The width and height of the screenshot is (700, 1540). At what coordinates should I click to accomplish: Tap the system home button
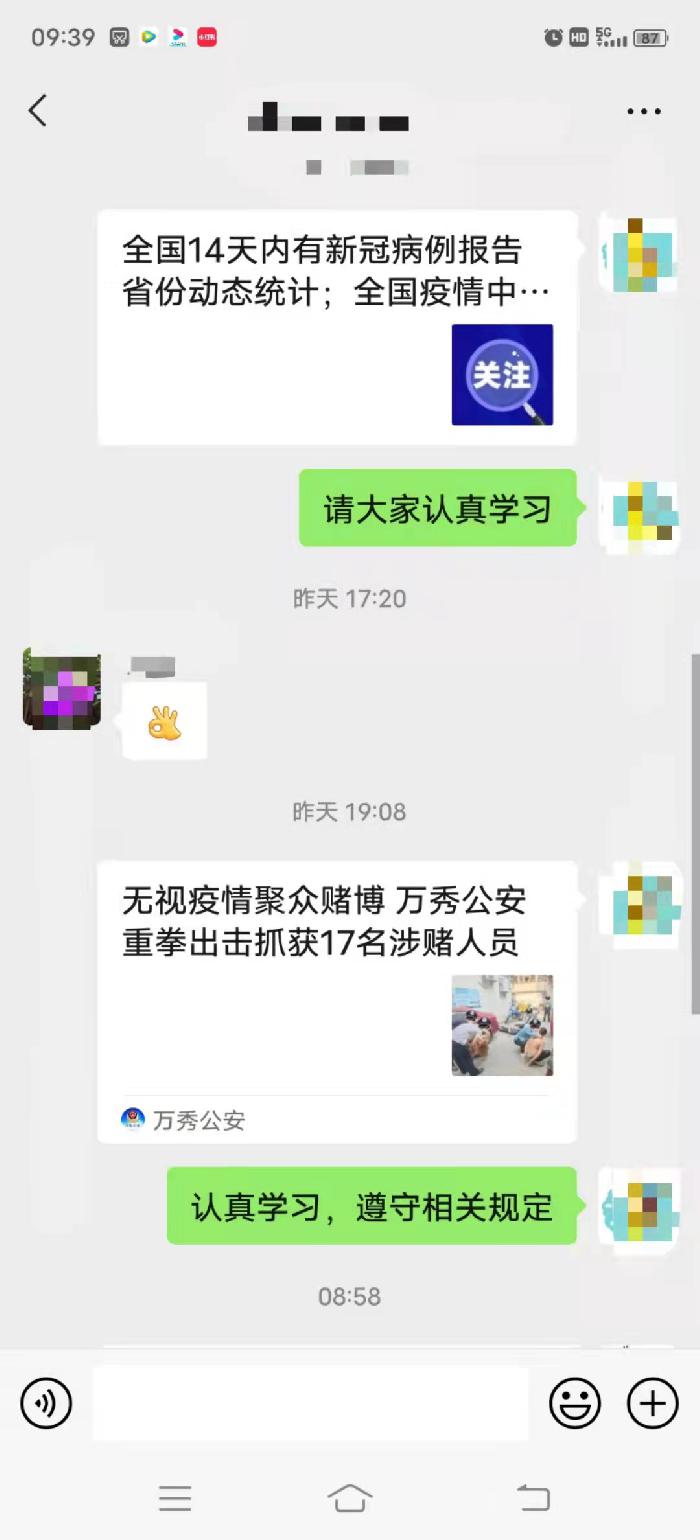click(x=350, y=1498)
